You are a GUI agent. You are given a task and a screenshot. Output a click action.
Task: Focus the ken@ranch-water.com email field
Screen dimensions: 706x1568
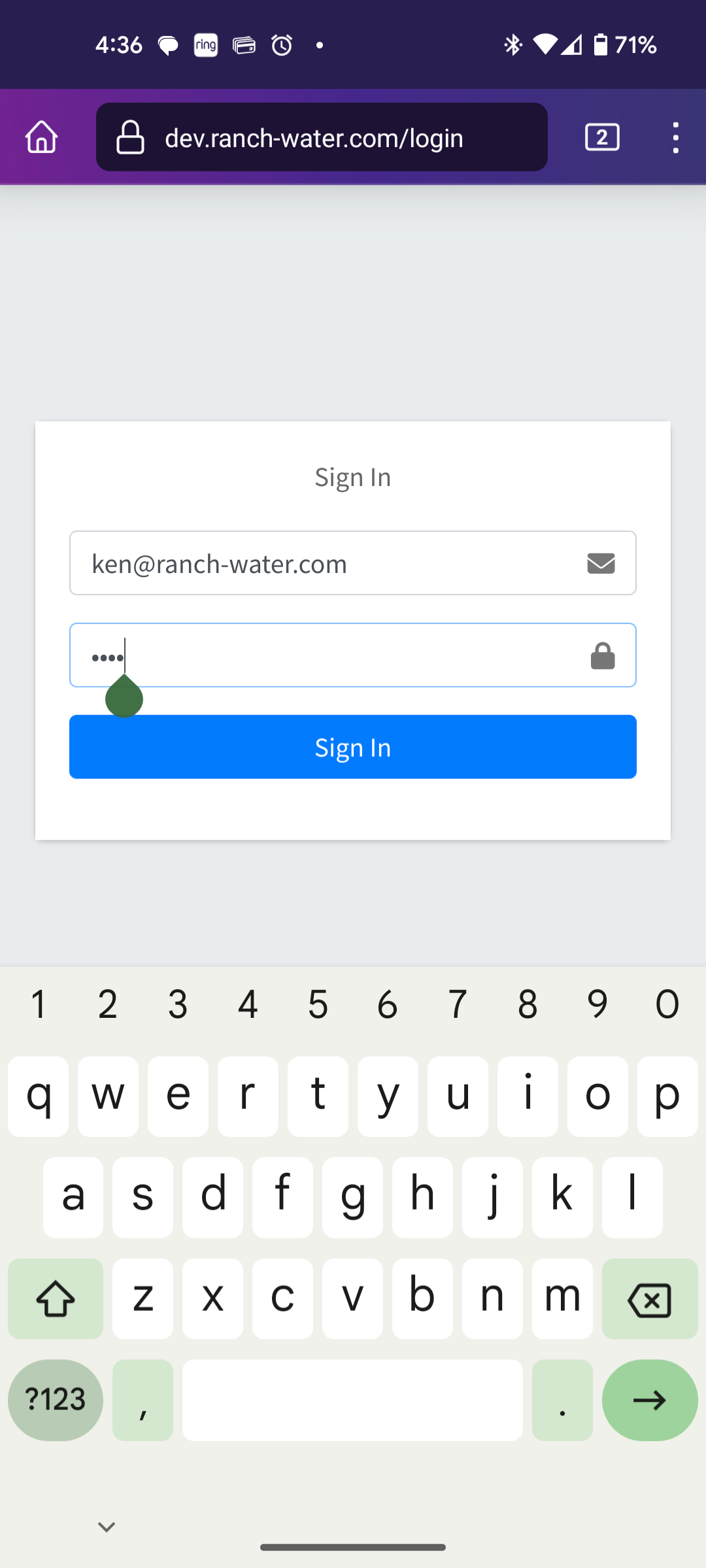353,563
